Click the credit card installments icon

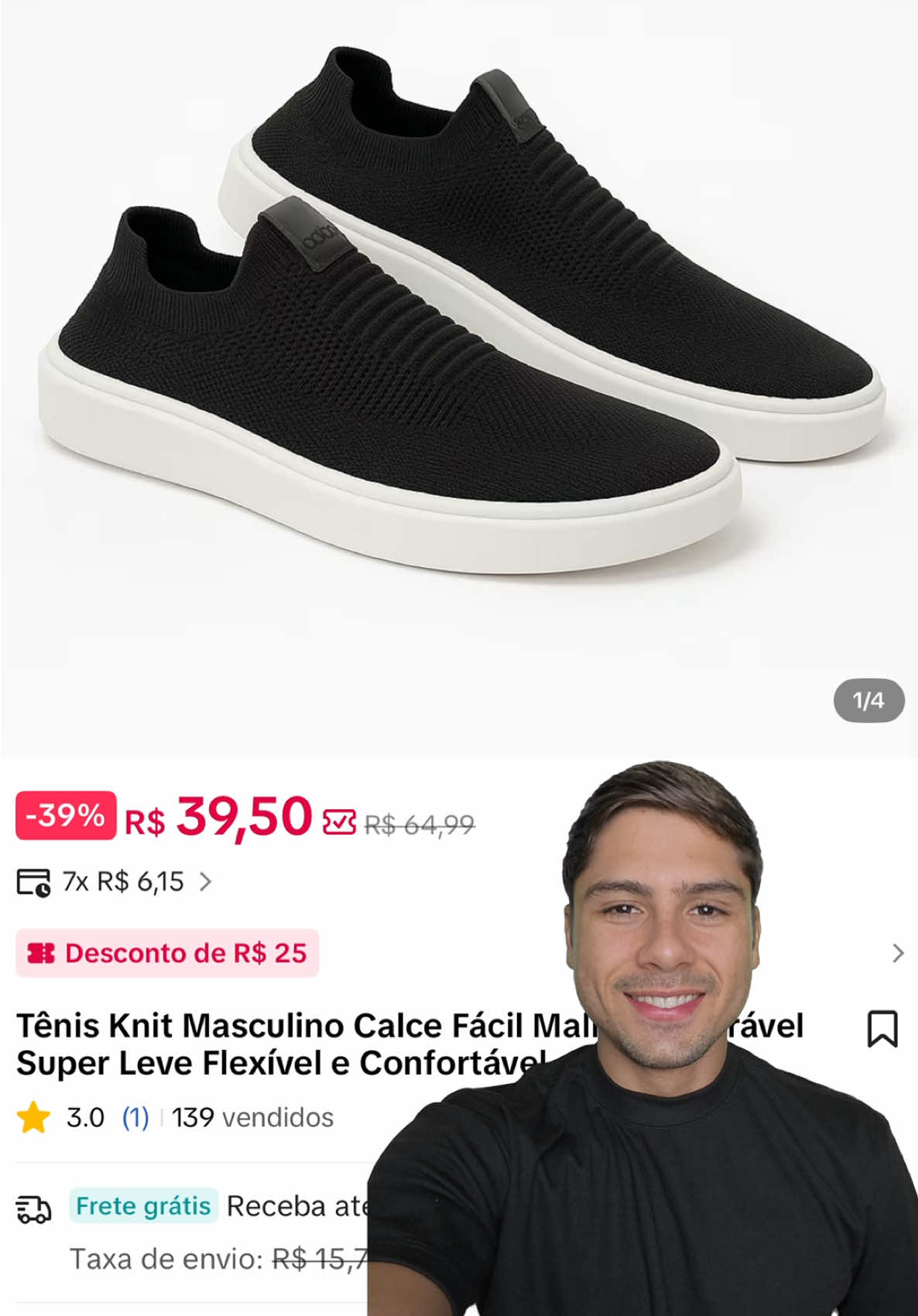point(33,880)
